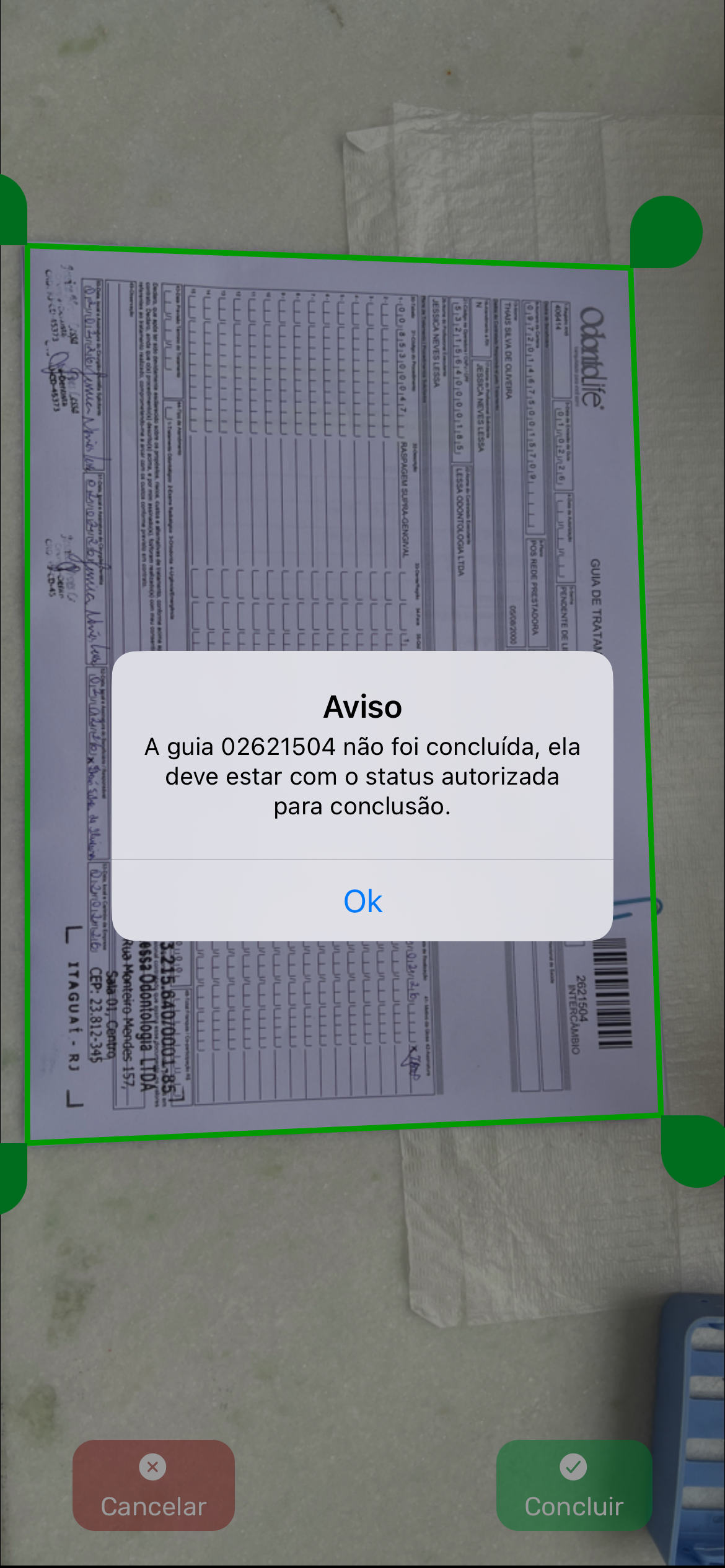Select the green Concluir button
725x1568 pixels.
click(574, 1485)
